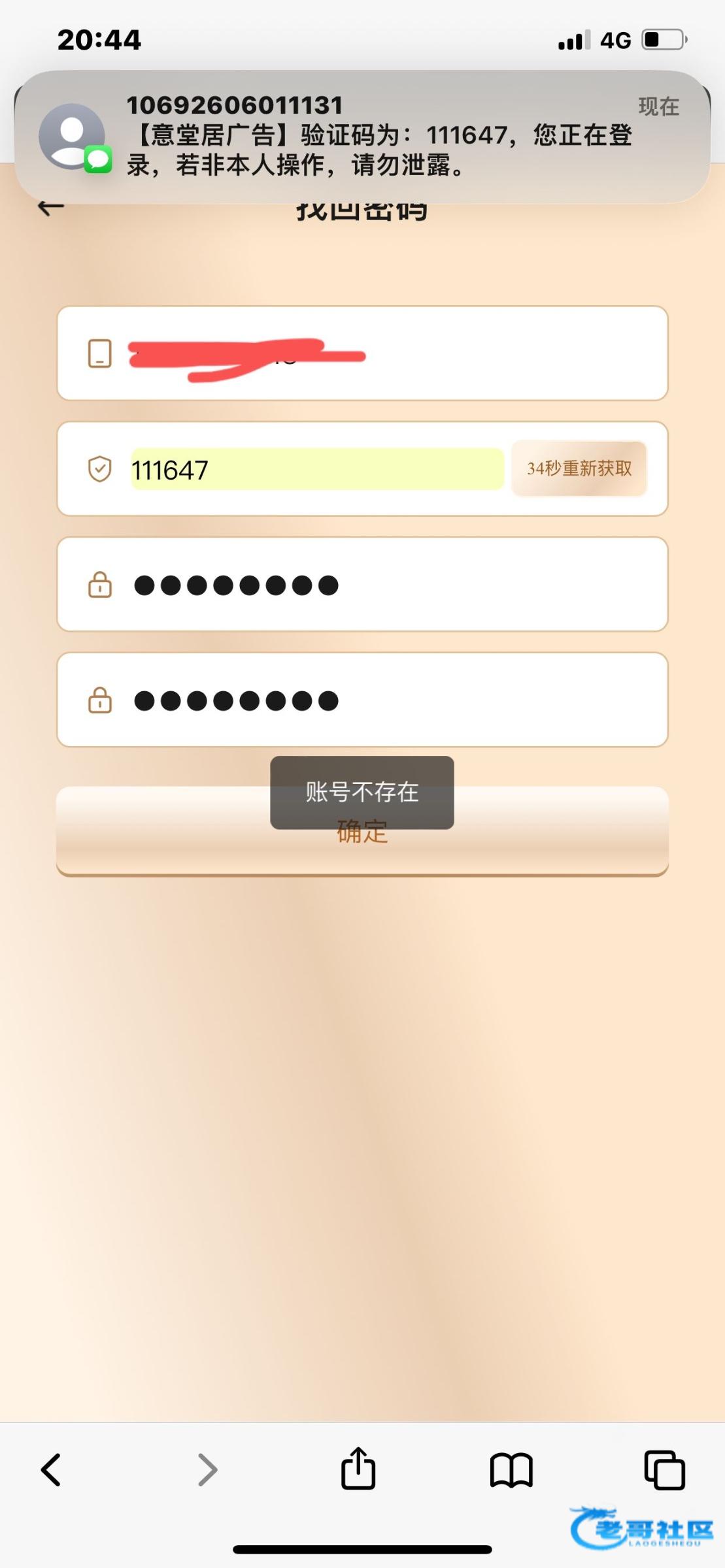This screenshot has width=725, height=1568.
Task: Edit the verification code field showing 111647
Action: pyautogui.click(x=317, y=469)
